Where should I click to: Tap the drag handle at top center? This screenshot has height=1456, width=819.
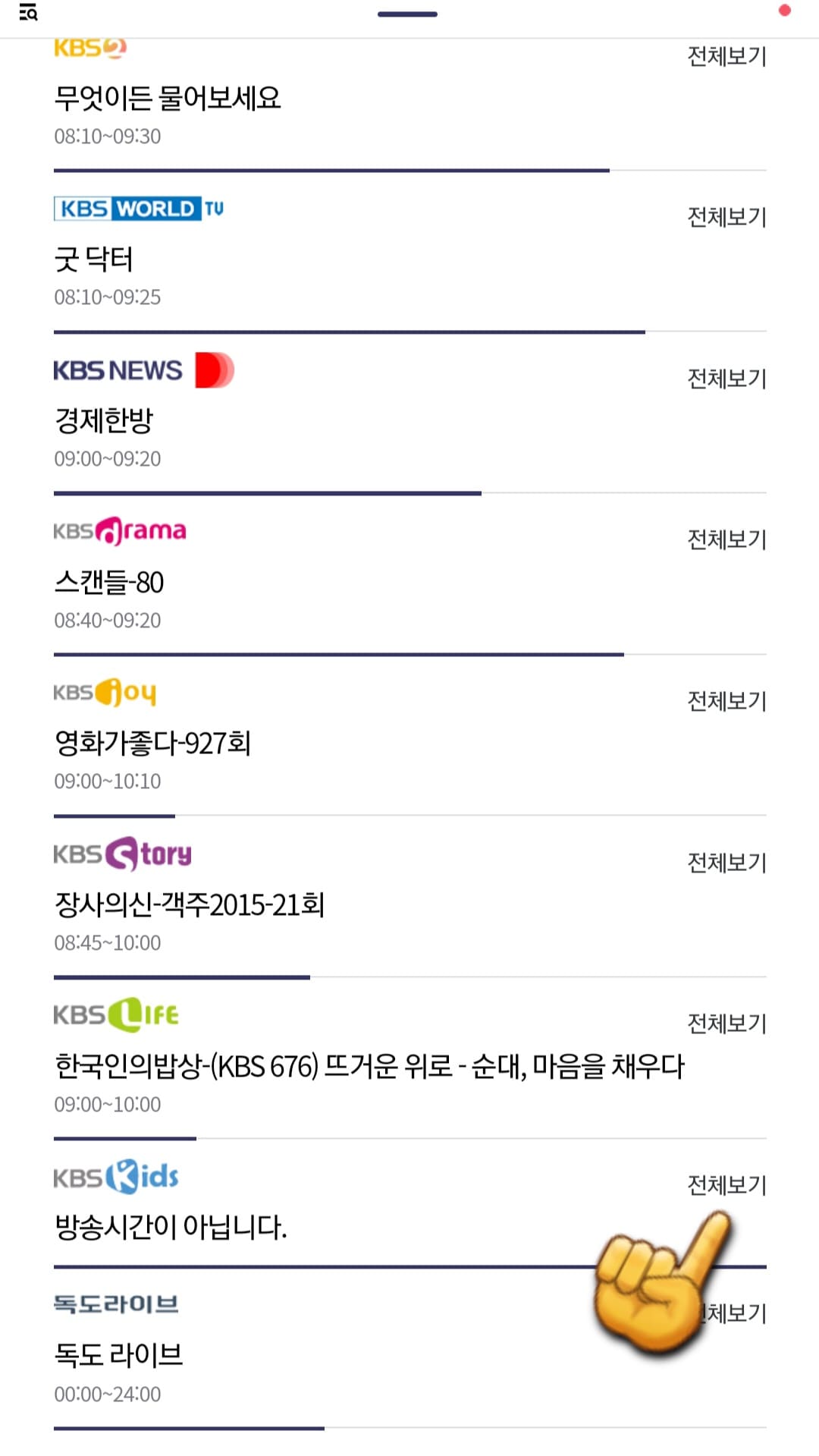coord(409,13)
